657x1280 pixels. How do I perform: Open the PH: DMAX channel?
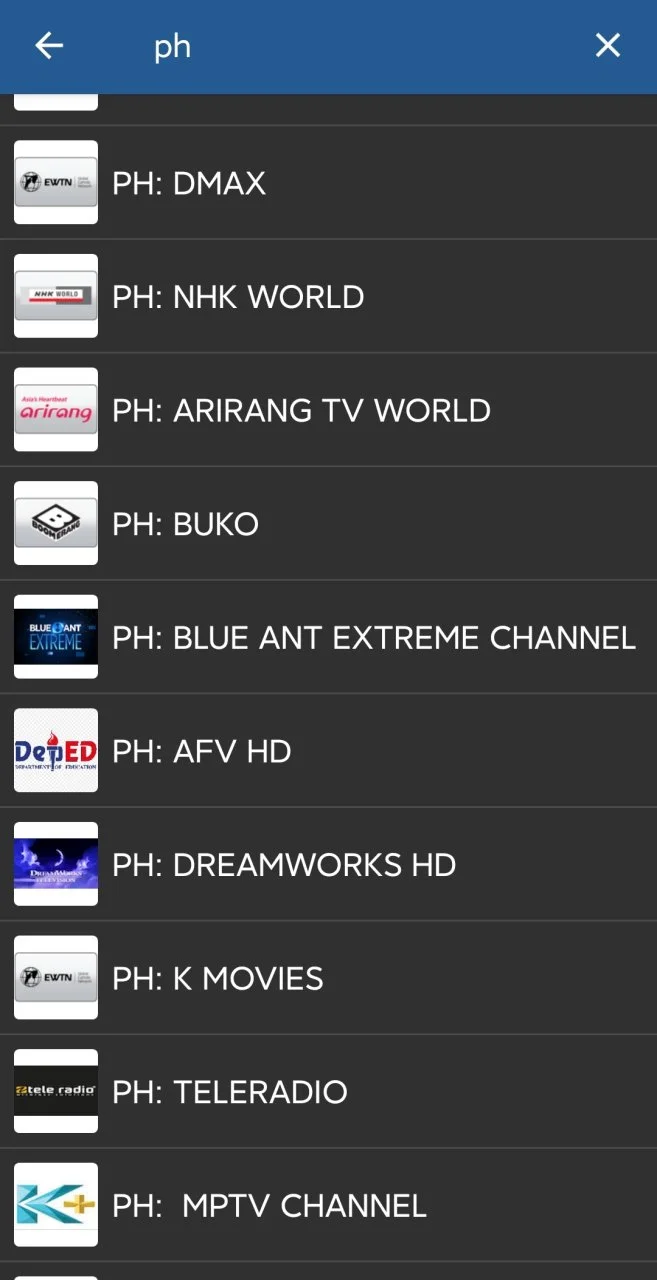pos(328,183)
